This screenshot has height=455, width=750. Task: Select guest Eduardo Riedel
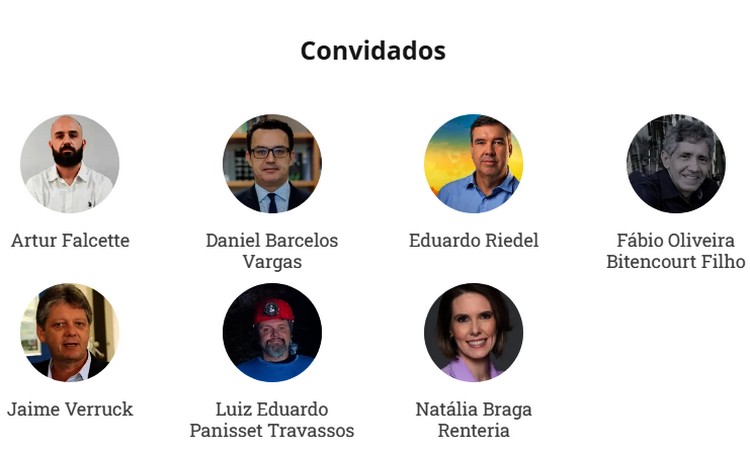tap(474, 164)
